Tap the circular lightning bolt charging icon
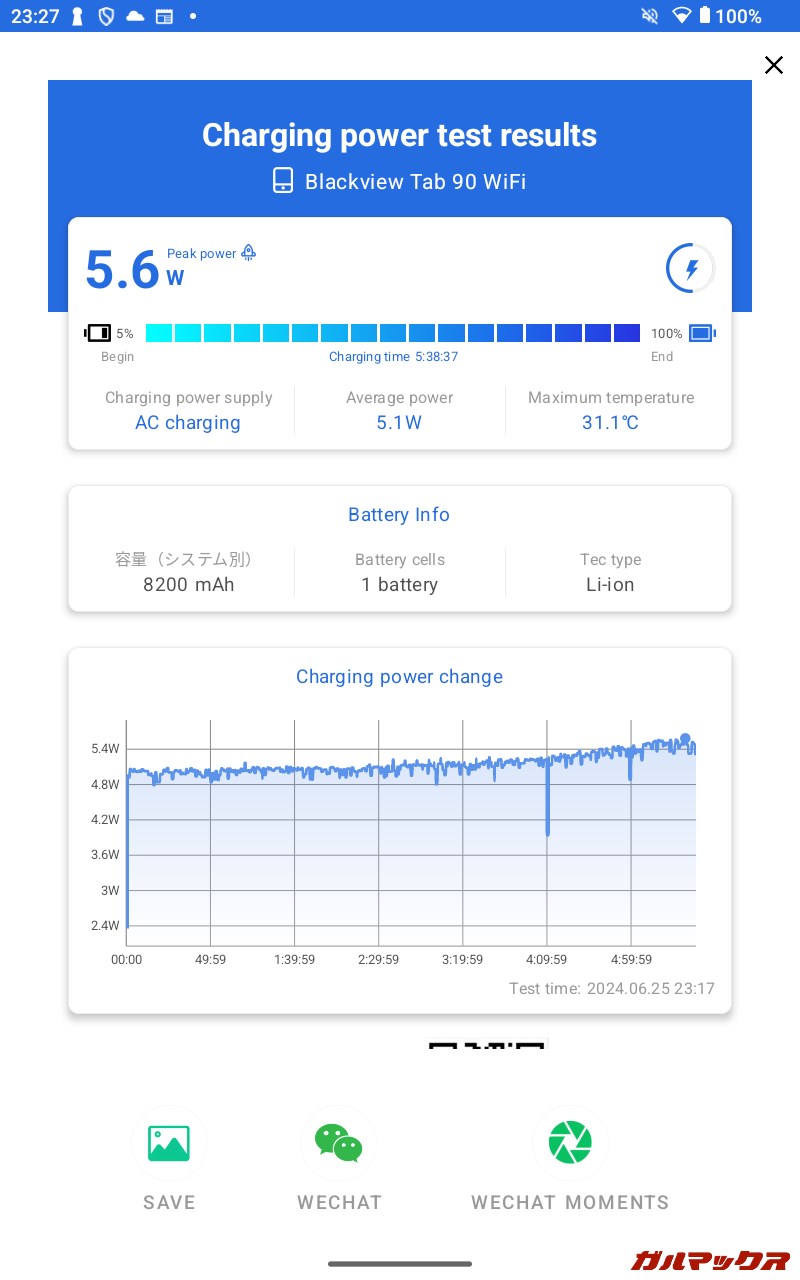 (690, 268)
